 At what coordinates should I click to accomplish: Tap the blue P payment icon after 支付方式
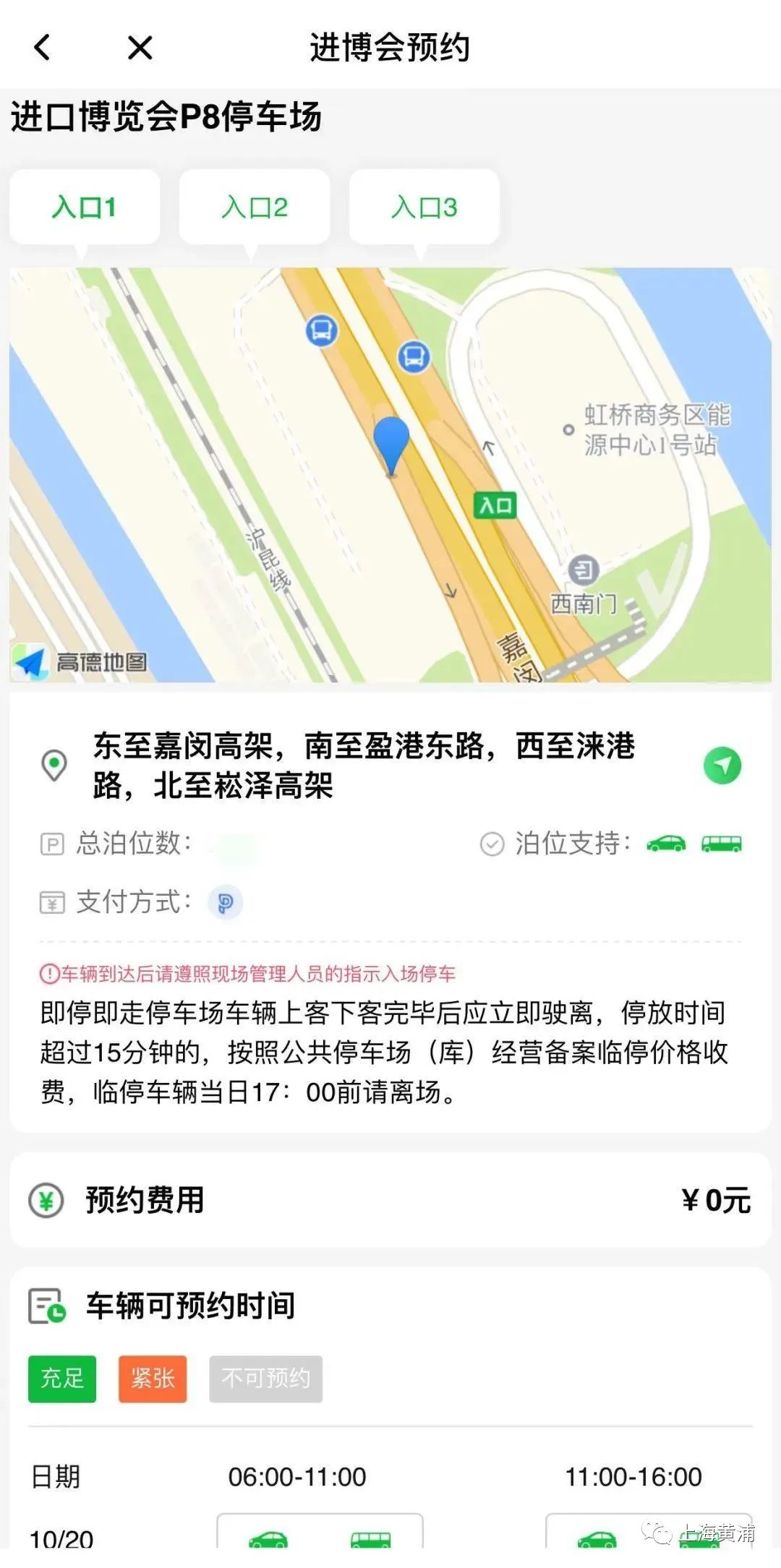[x=224, y=902]
